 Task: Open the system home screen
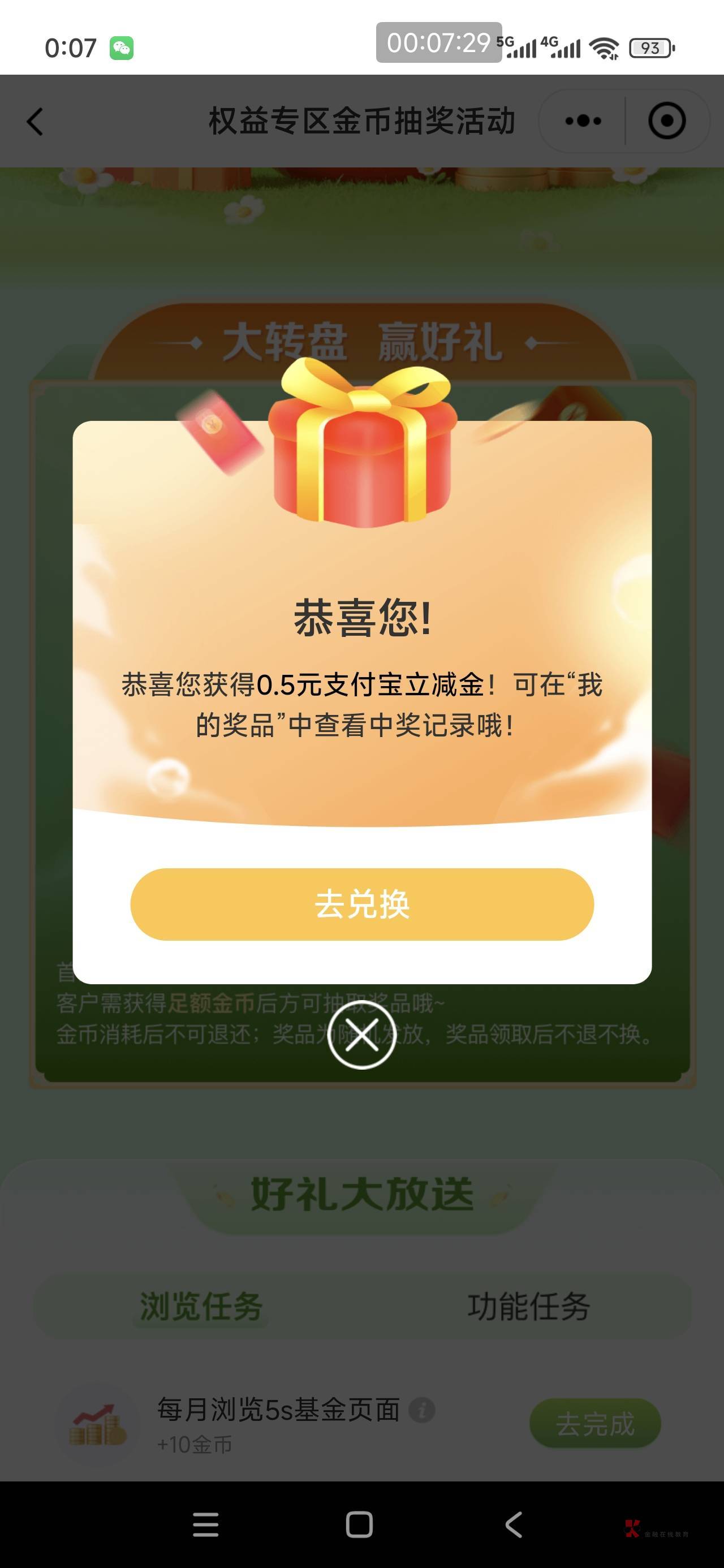coord(359,1525)
